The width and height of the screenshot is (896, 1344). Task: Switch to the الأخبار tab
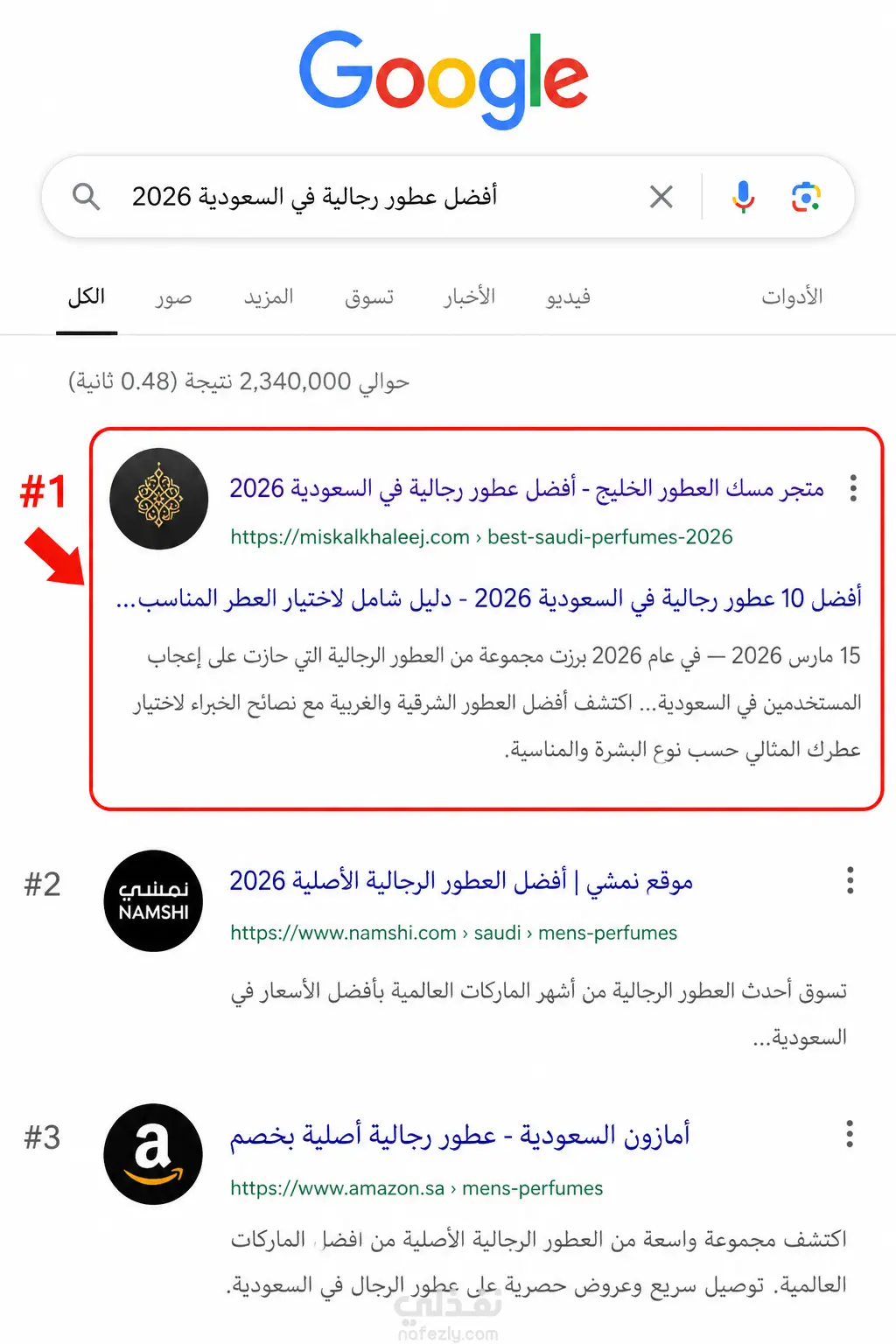(x=470, y=297)
